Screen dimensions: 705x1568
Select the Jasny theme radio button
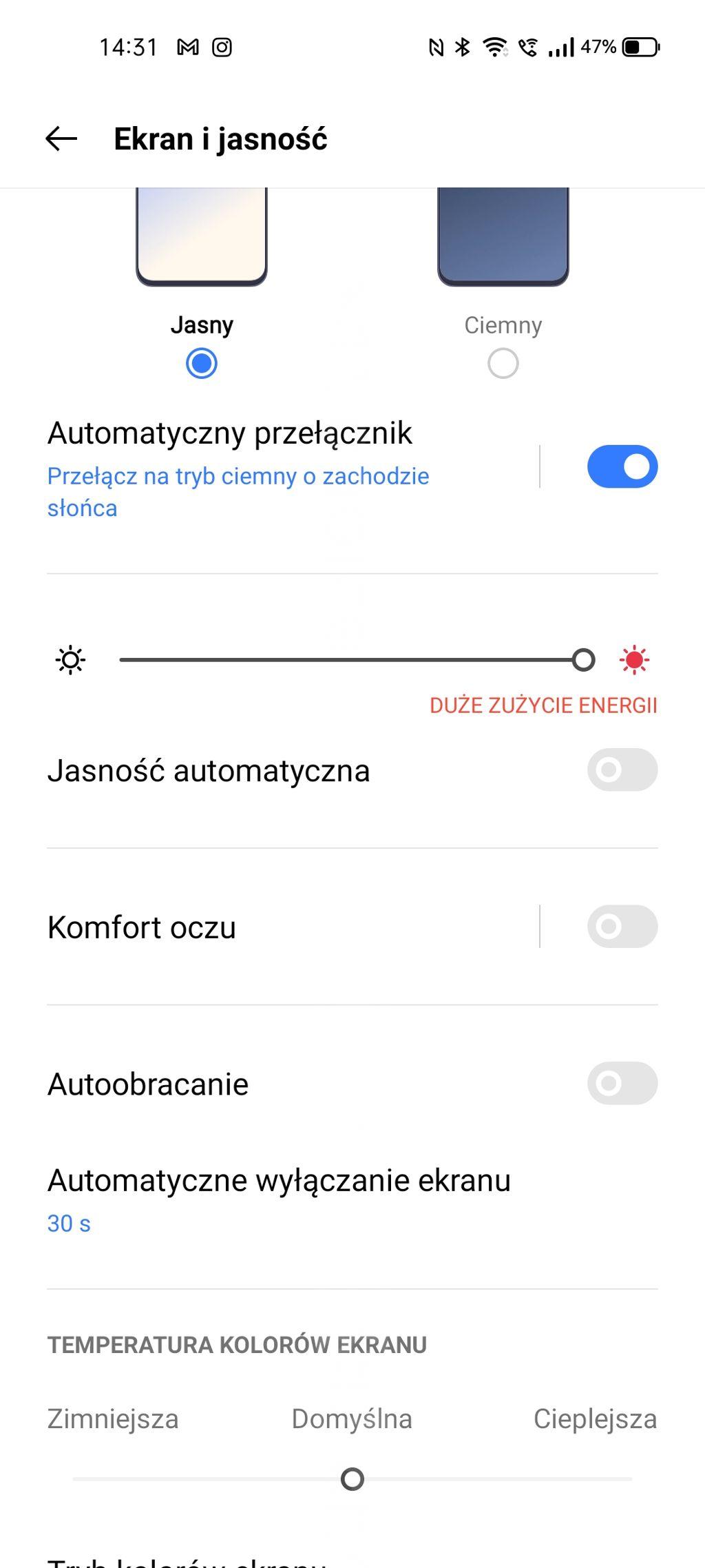point(202,363)
